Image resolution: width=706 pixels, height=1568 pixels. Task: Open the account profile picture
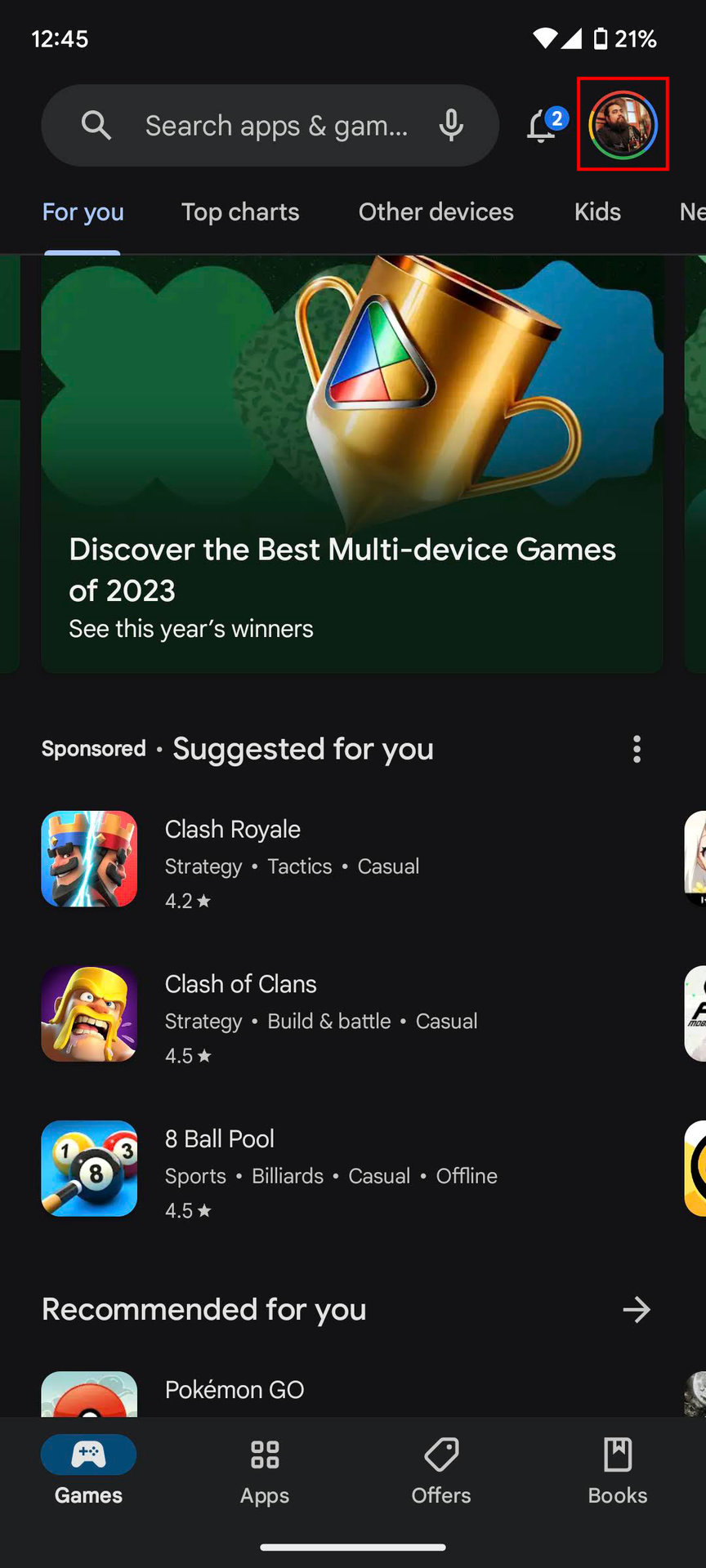[x=623, y=125]
